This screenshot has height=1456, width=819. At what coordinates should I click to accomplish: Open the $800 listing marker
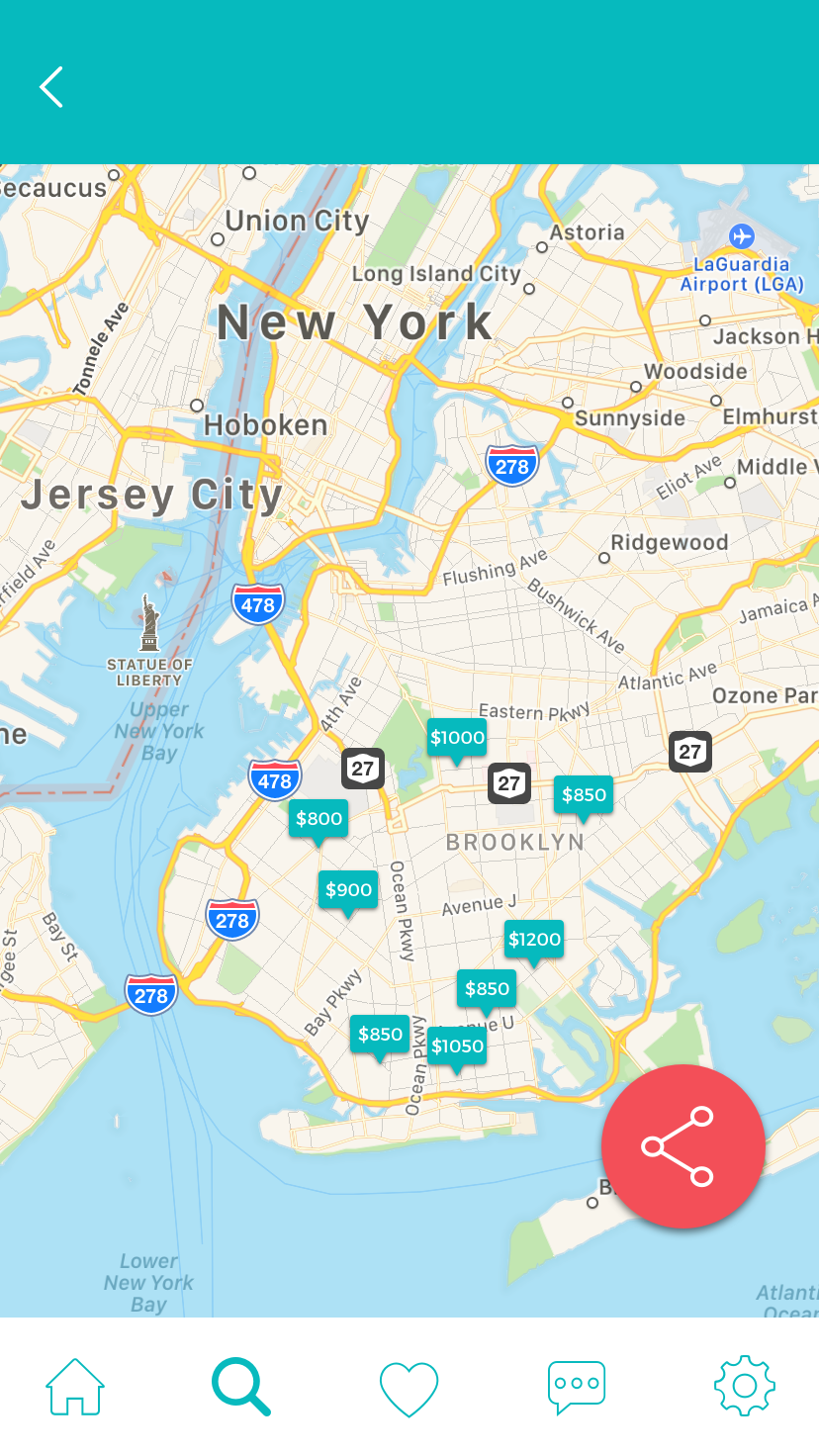point(318,819)
